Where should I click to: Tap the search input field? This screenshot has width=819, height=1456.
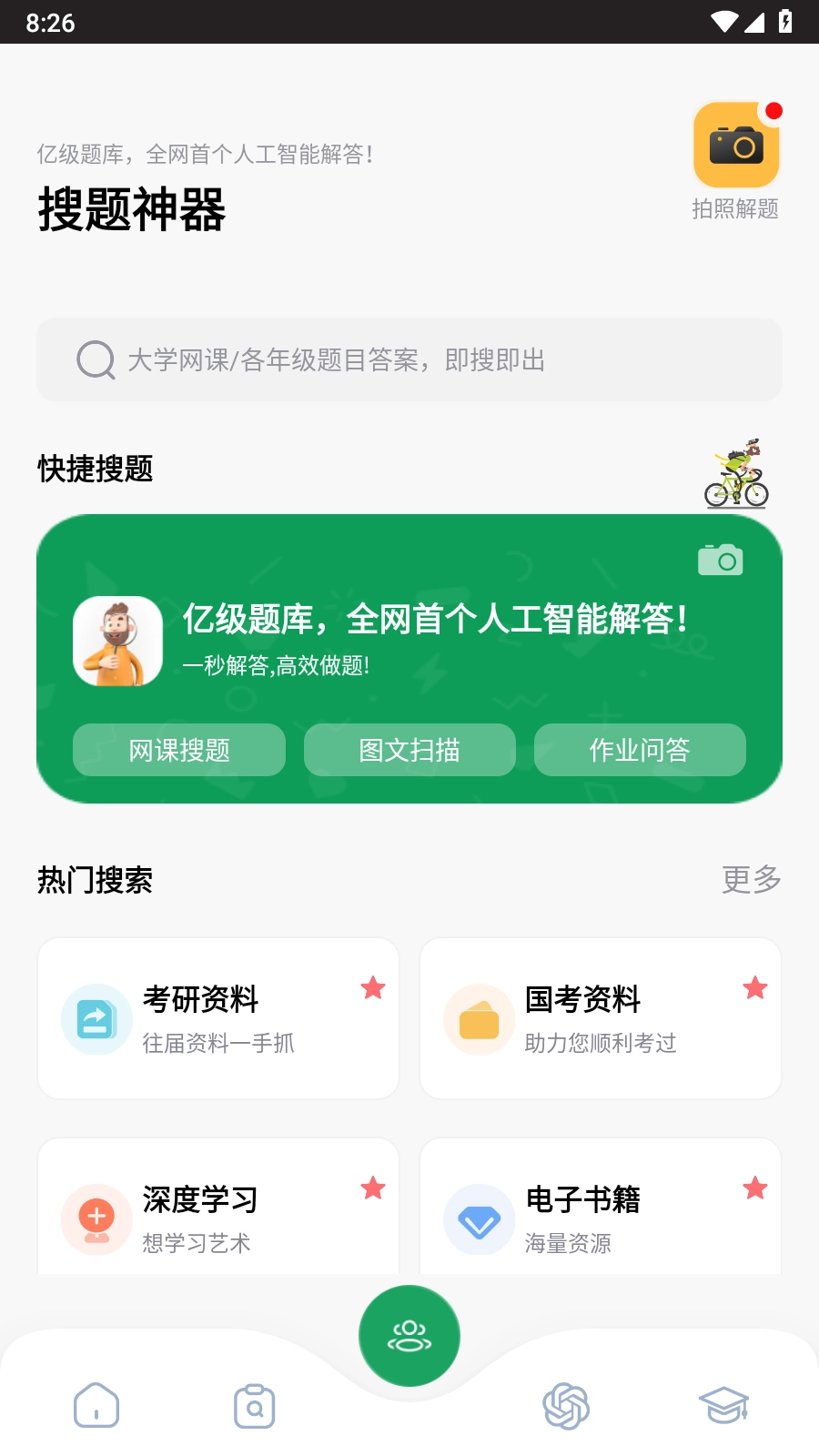point(408,359)
